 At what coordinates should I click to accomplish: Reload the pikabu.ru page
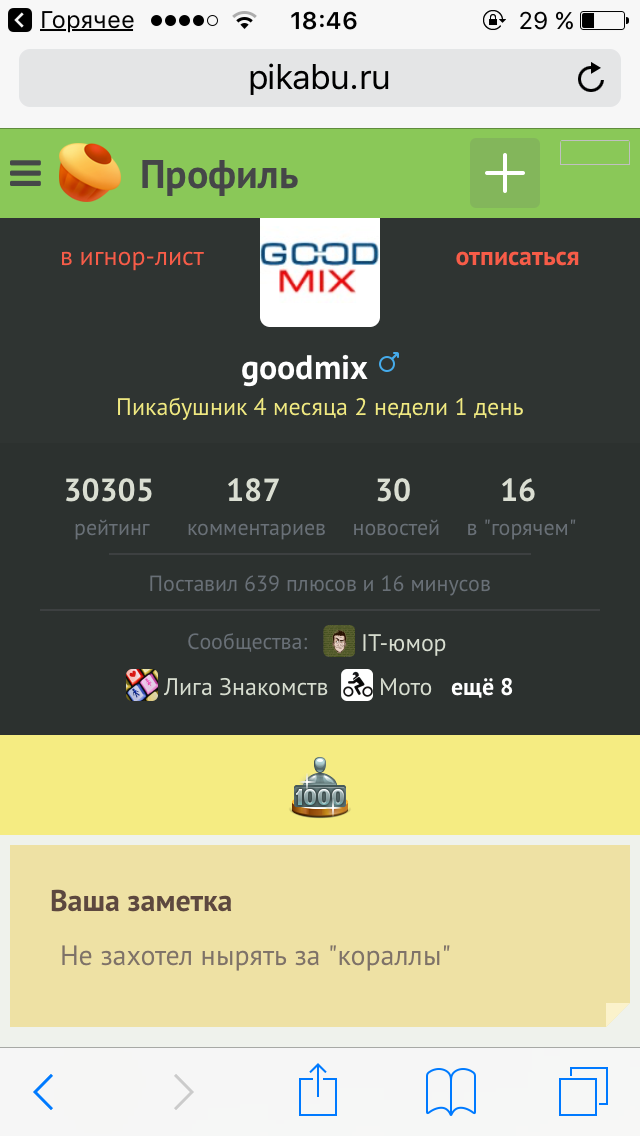click(591, 78)
